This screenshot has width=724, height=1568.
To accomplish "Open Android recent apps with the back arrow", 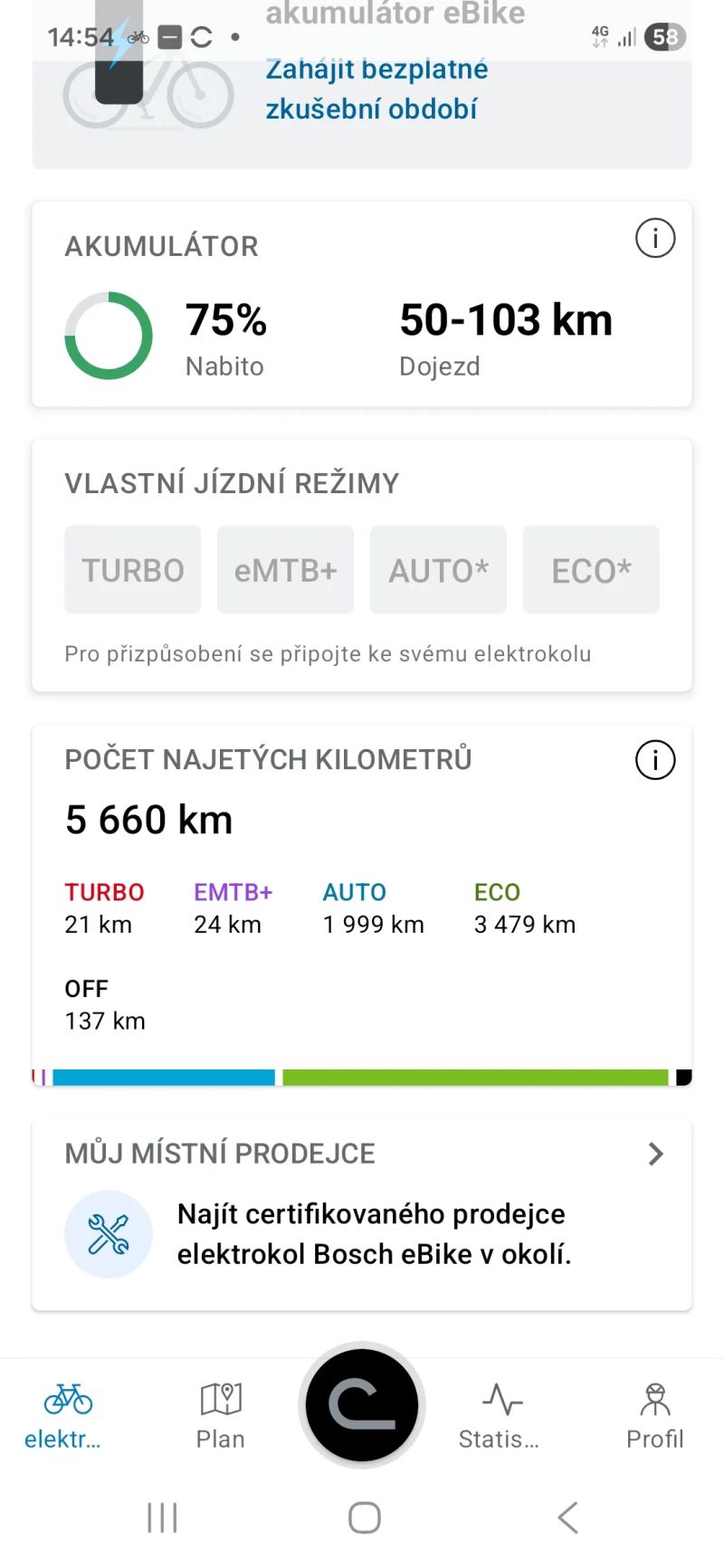I will [x=567, y=1517].
